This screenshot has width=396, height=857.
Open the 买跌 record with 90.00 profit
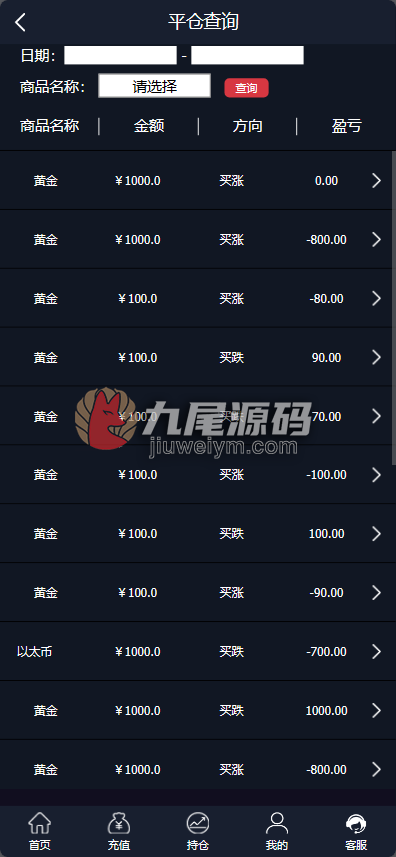tap(198, 357)
